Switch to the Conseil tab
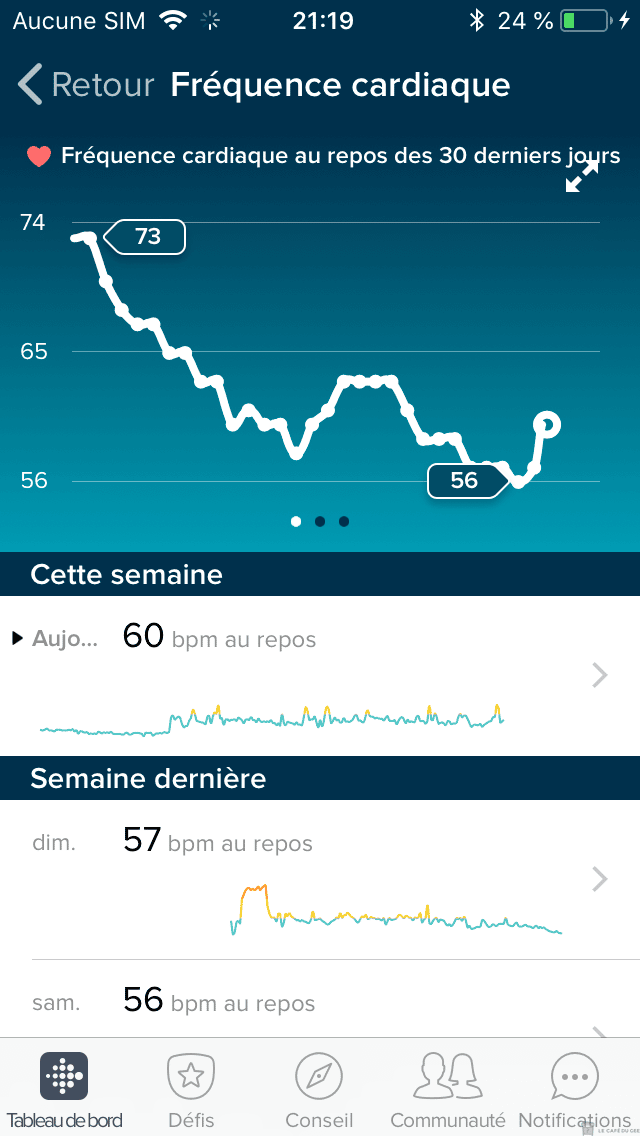The image size is (640, 1136). click(319, 1089)
